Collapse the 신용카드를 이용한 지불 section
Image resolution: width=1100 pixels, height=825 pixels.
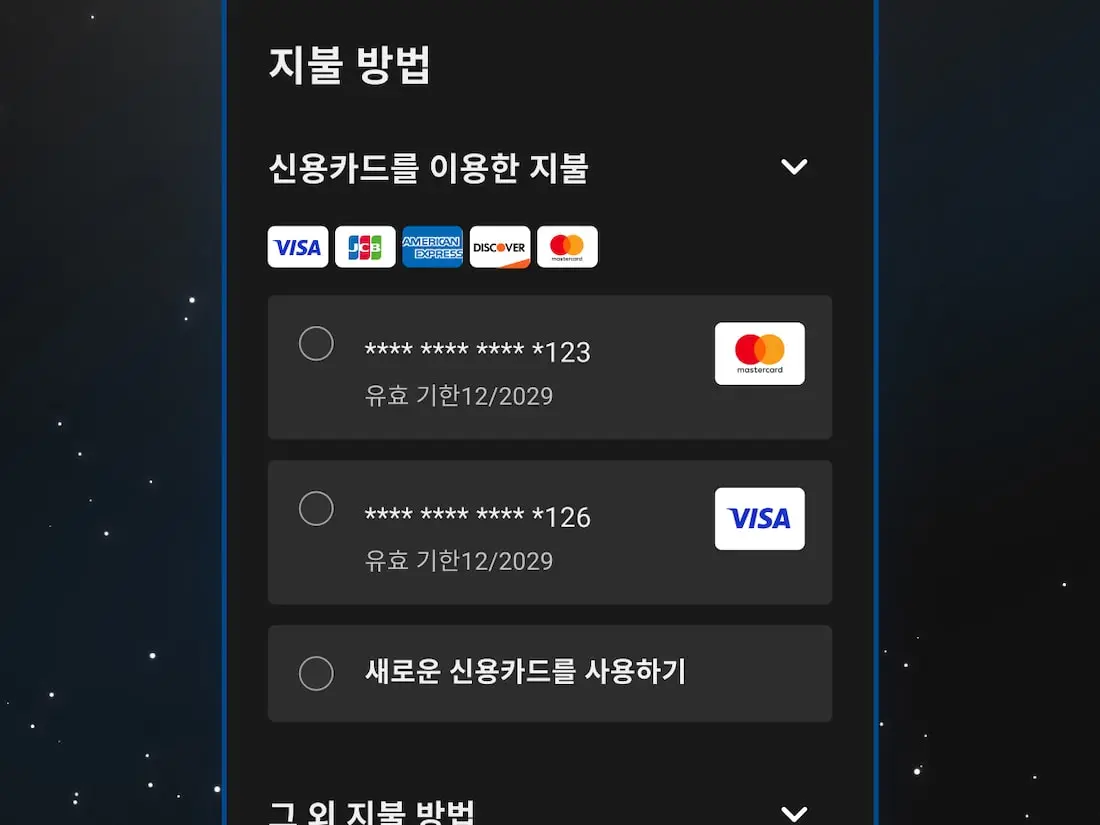(x=793, y=167)
